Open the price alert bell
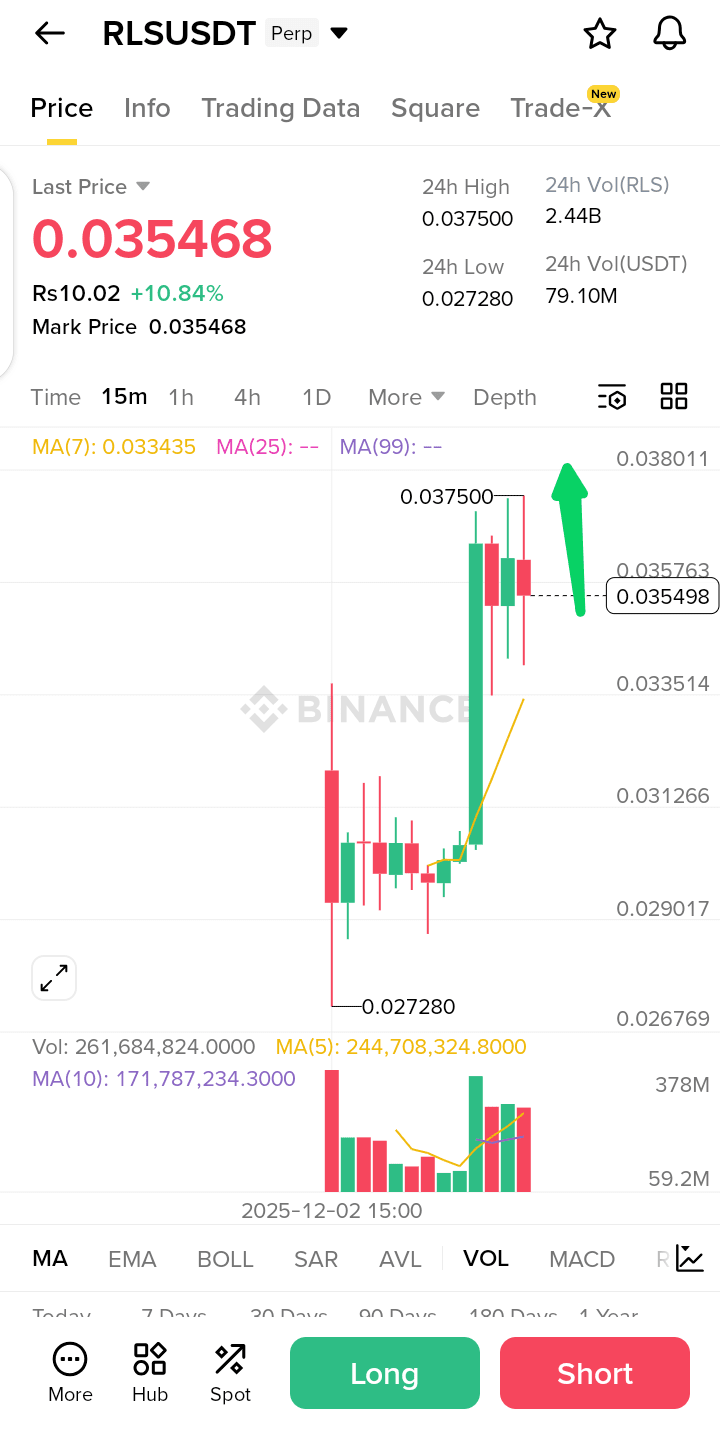 tap(669, 34)
